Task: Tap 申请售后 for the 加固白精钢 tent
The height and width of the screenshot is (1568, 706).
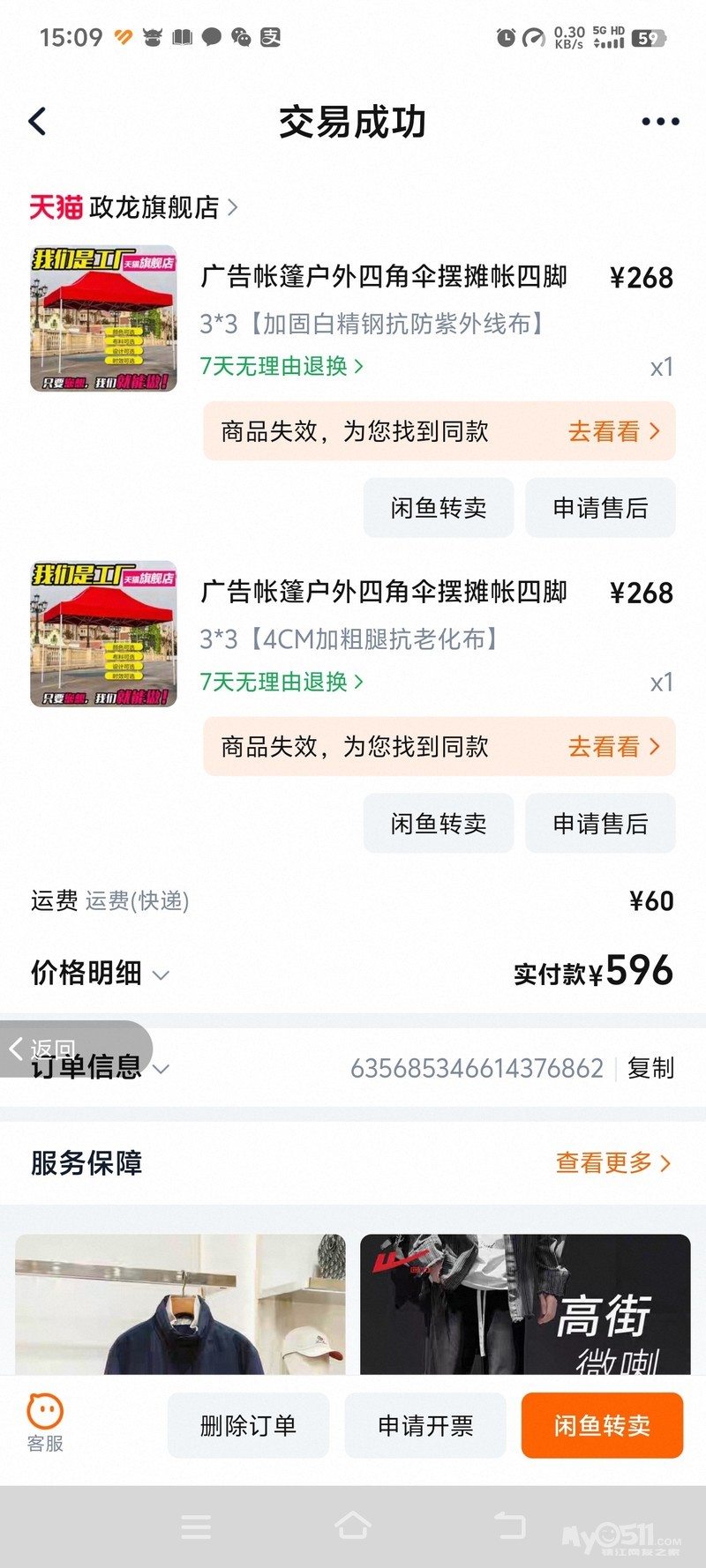Action: pos(600,508)
